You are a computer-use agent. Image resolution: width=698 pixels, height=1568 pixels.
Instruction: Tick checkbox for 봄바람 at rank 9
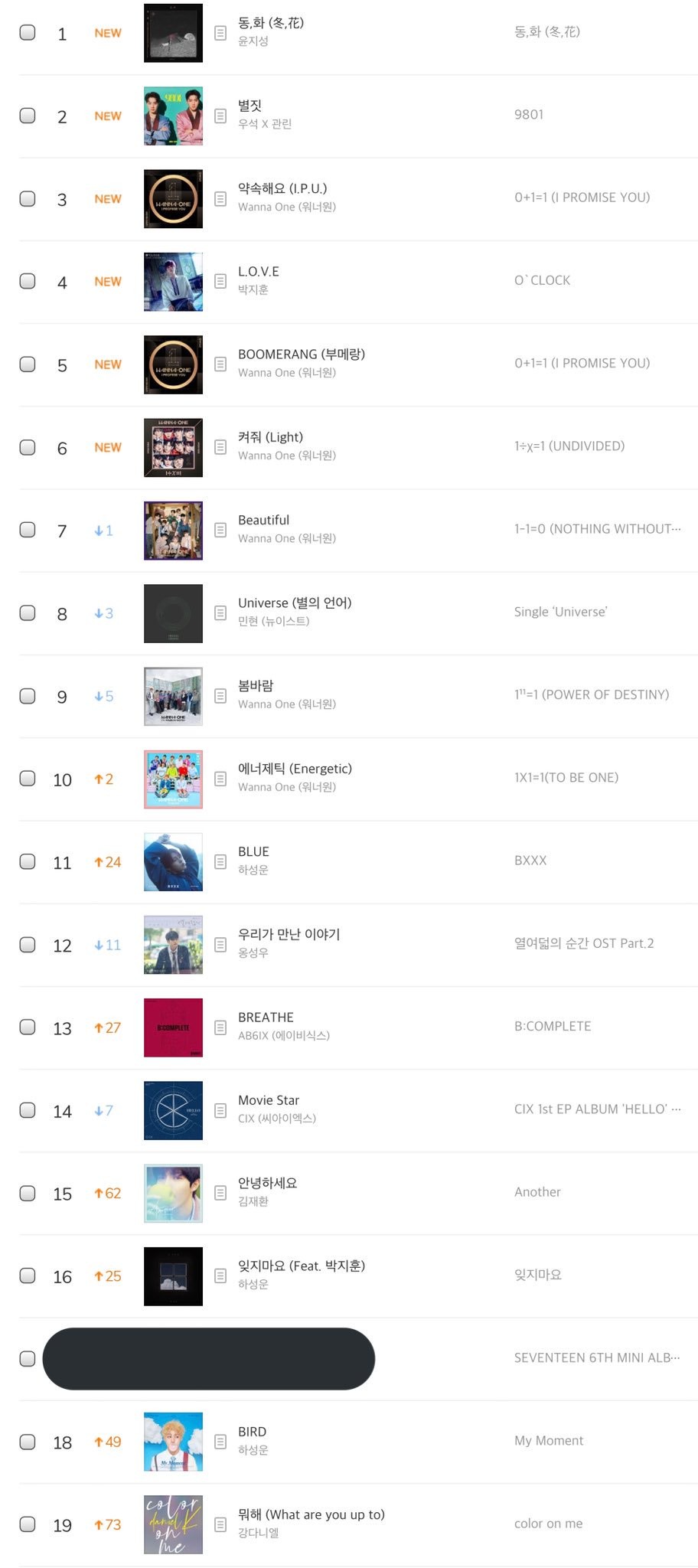tap(28, 695)
